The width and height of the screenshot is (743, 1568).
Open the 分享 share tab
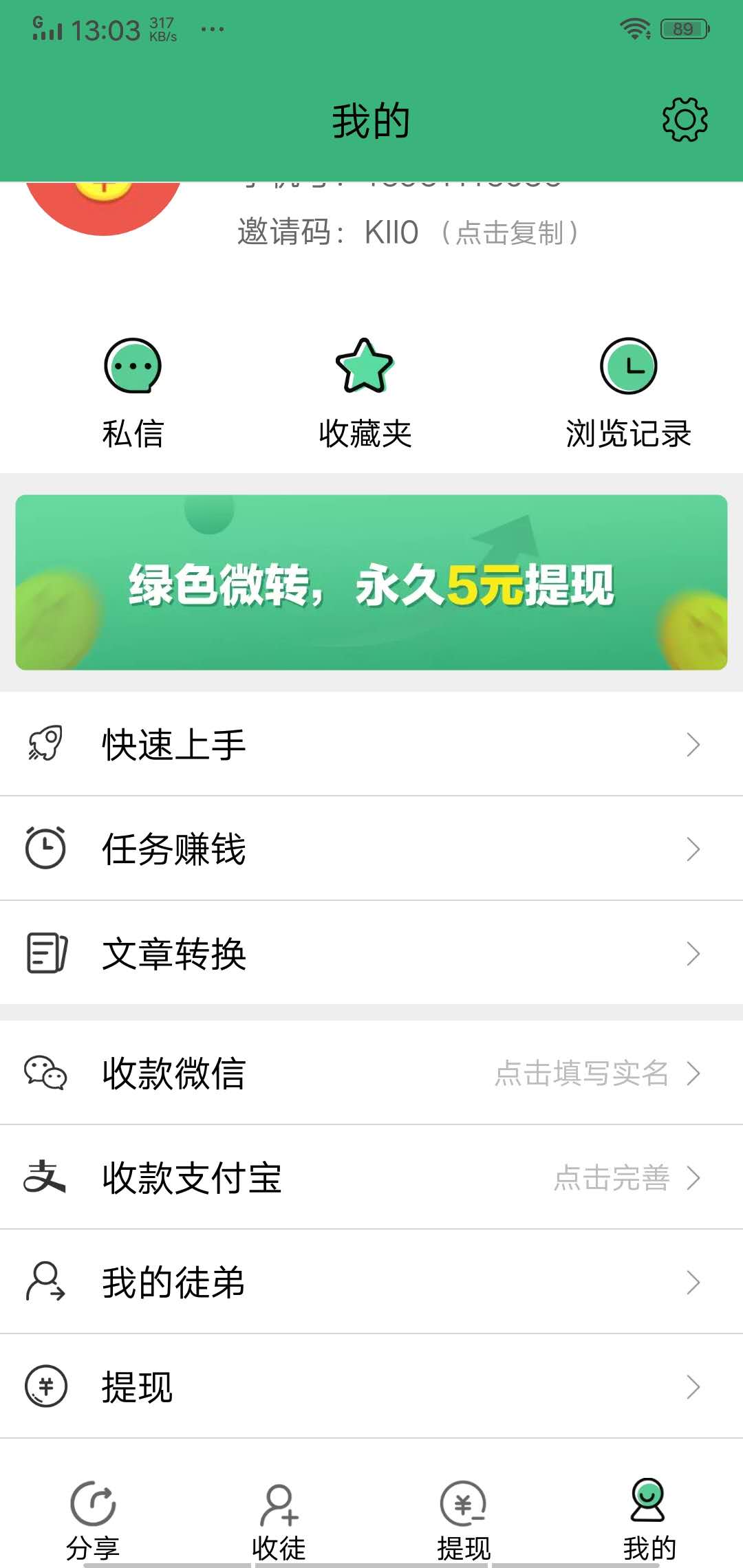tap(93, 1513)
